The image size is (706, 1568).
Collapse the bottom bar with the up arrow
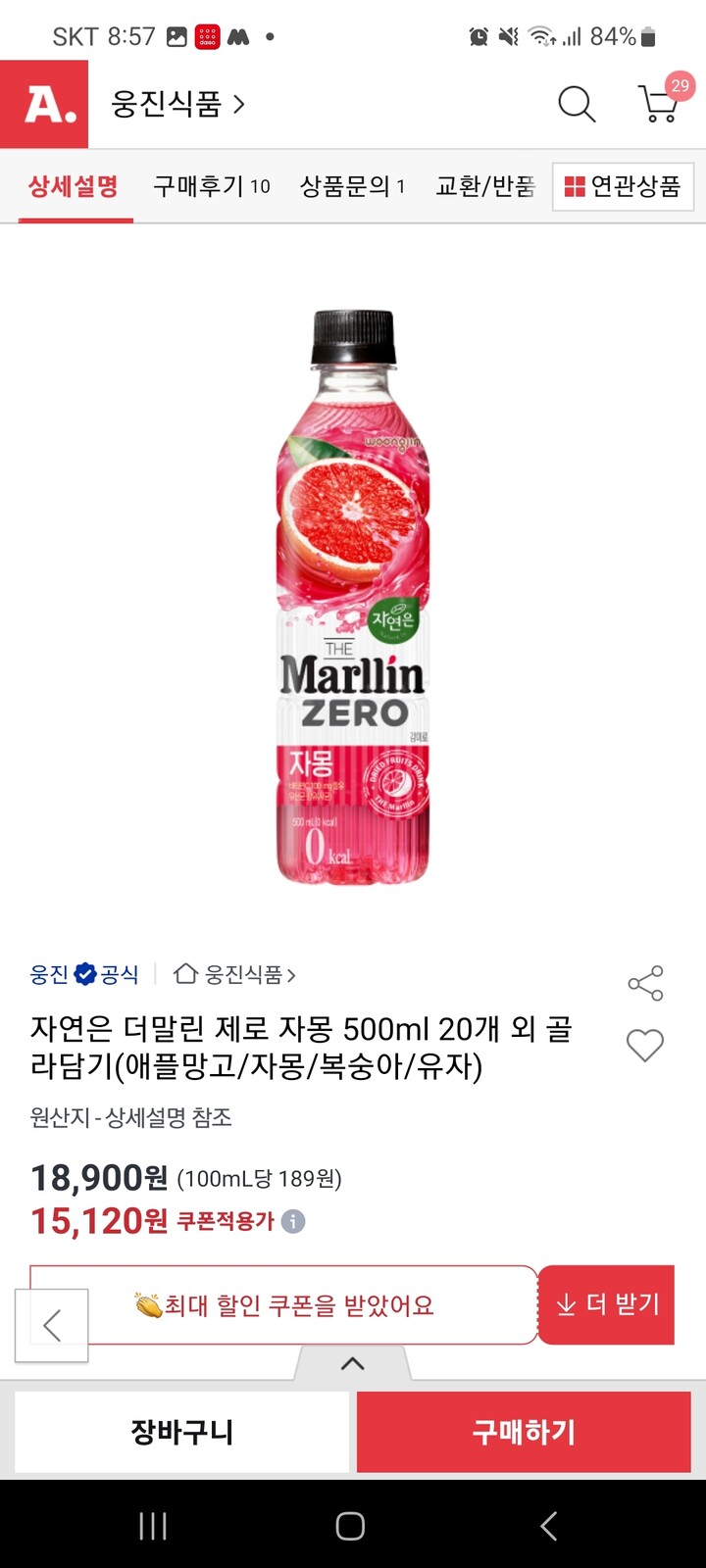click(352, 1362)
